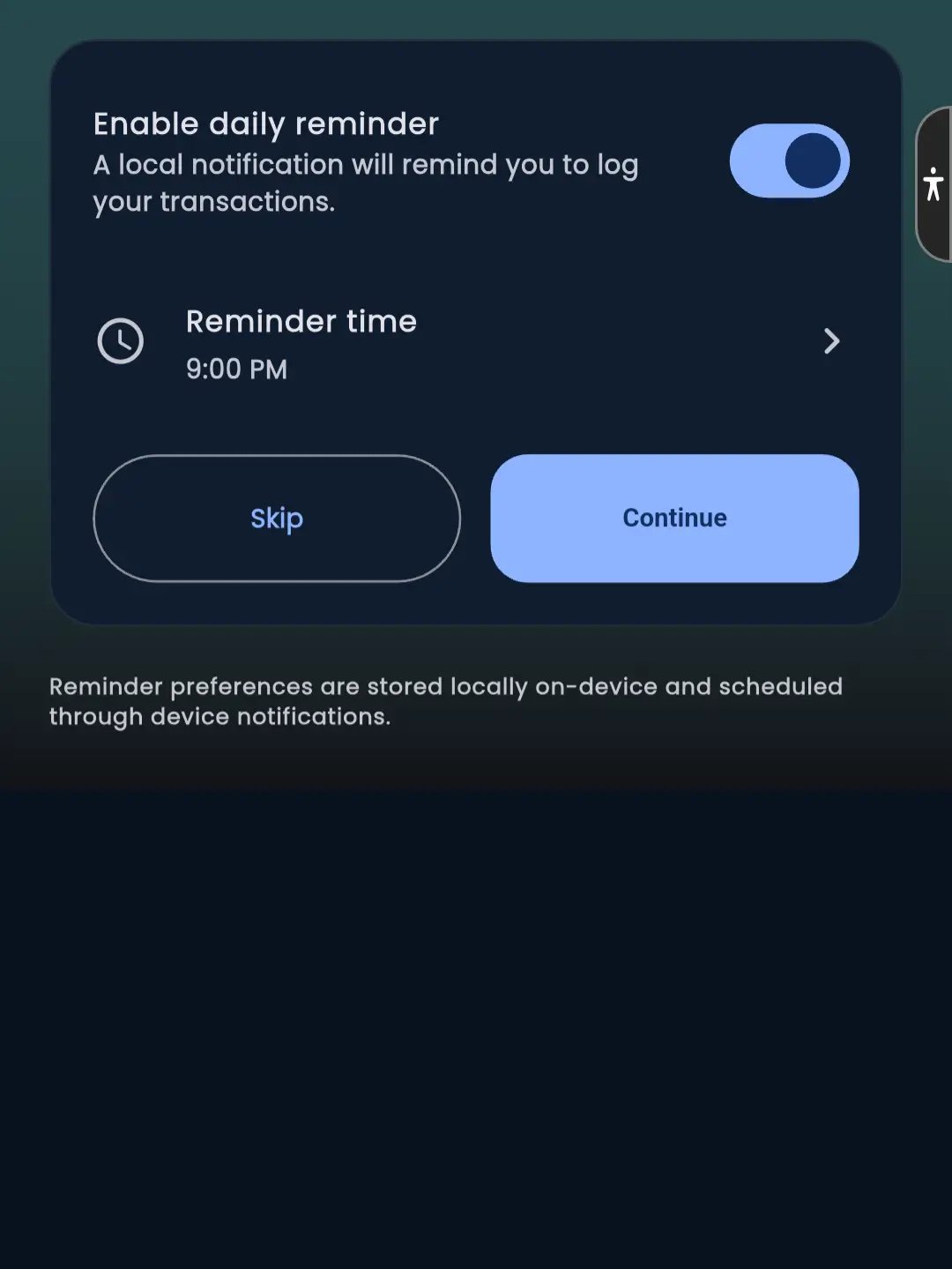
Task: Tap Continue to proceed
Action: coord(674,519)
